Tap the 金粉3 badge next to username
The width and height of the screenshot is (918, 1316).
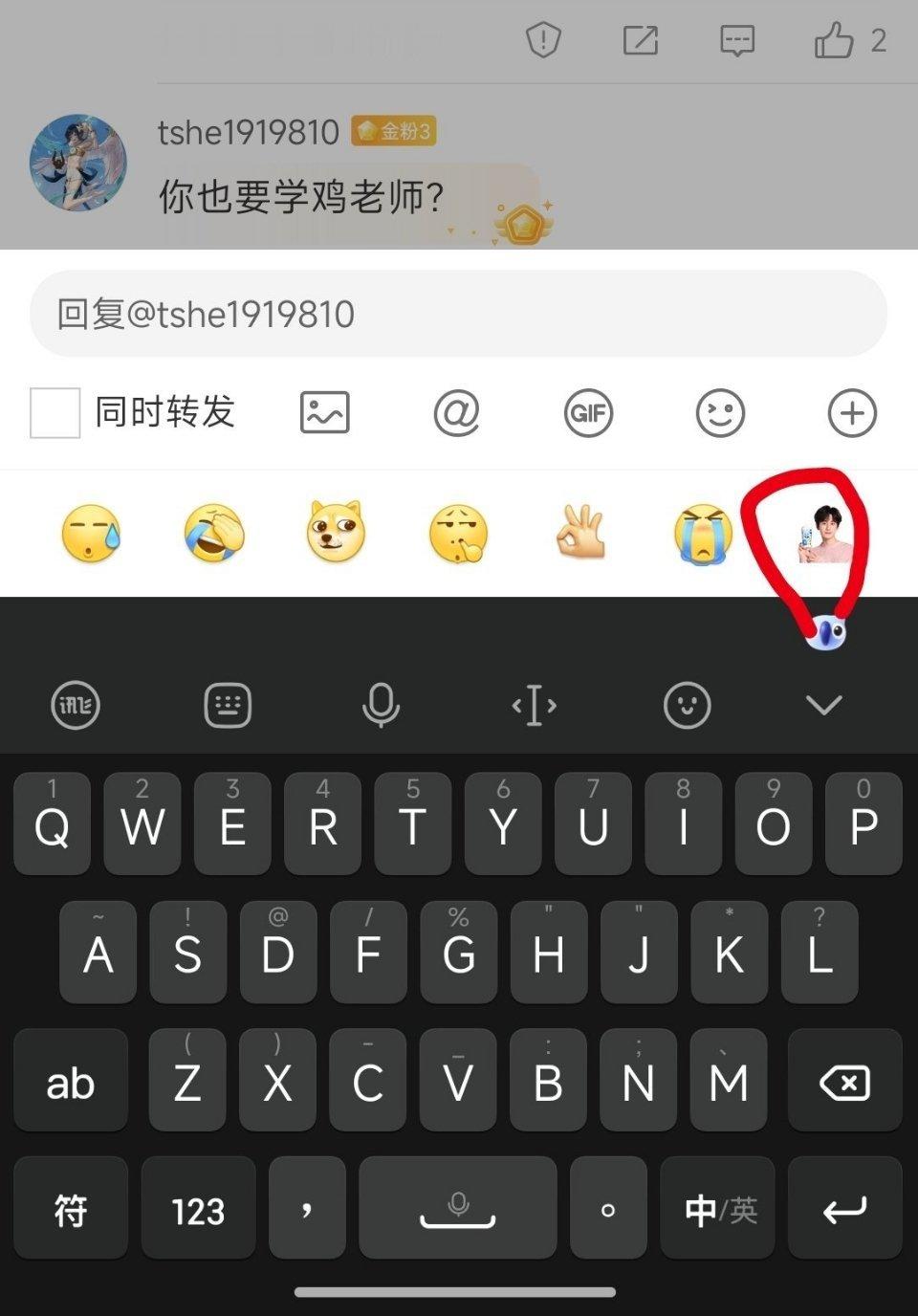(x=393, y=131)
